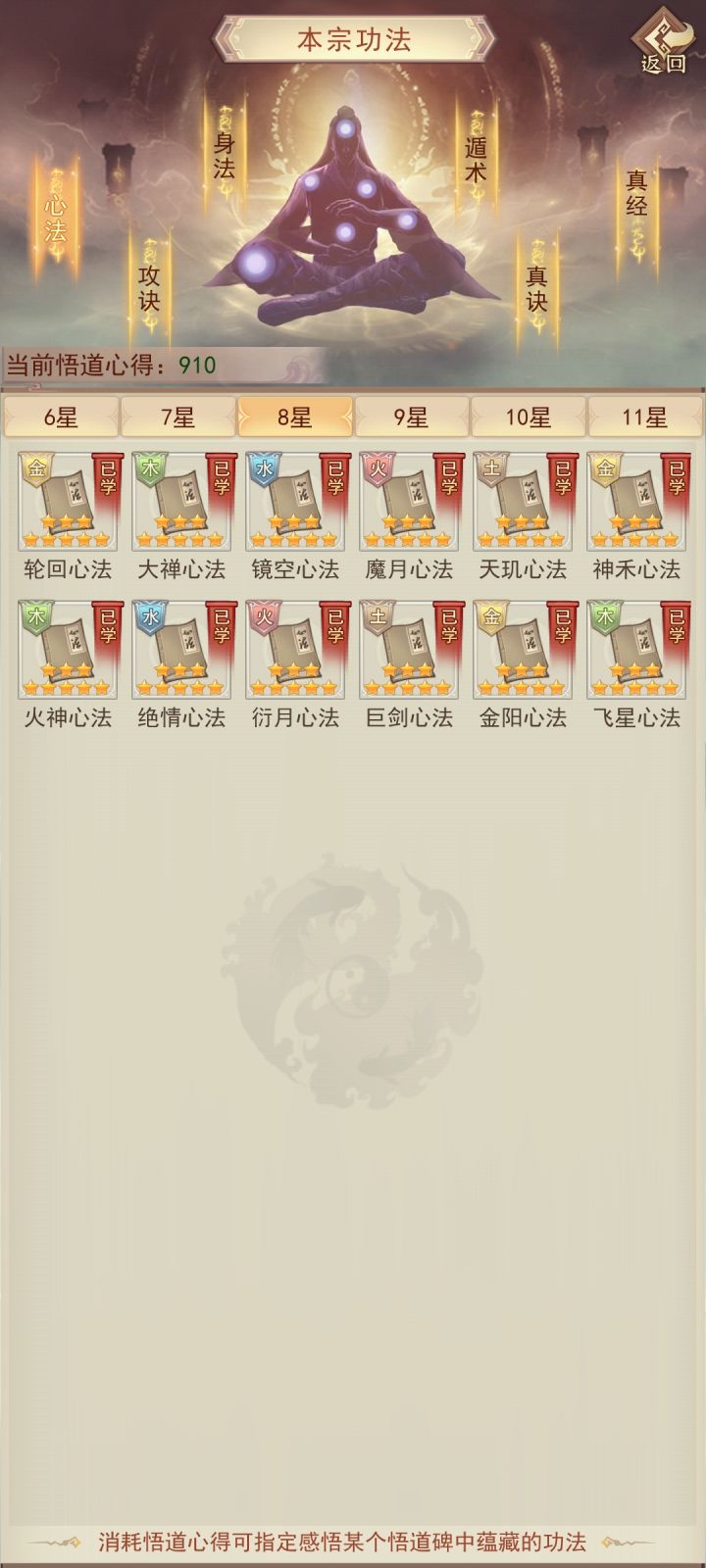The image size is (706, 1568).
Task: Switch to the 11星 tab
Action: tap(642, 416)
